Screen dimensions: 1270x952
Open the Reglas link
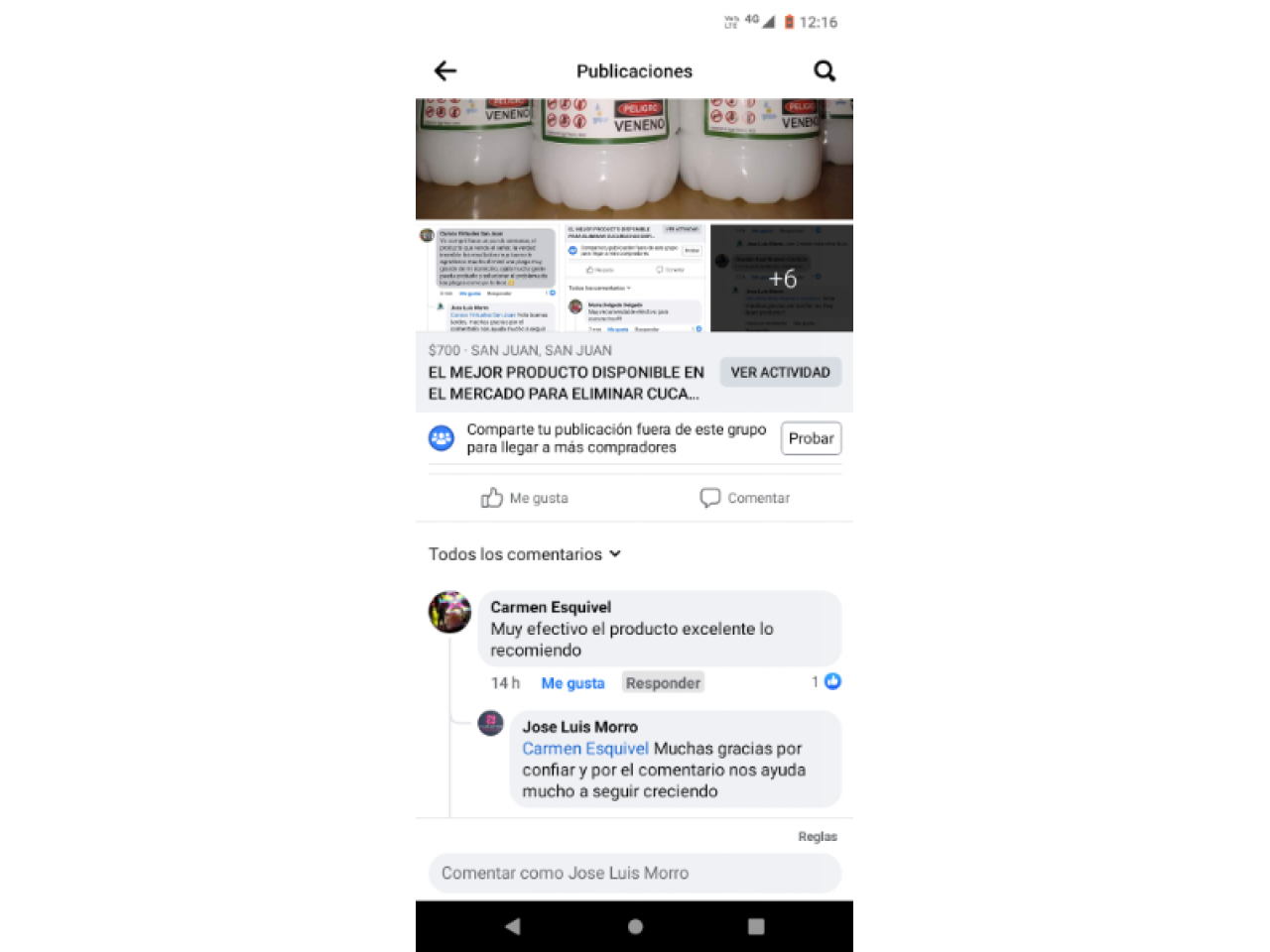(818, 837)
